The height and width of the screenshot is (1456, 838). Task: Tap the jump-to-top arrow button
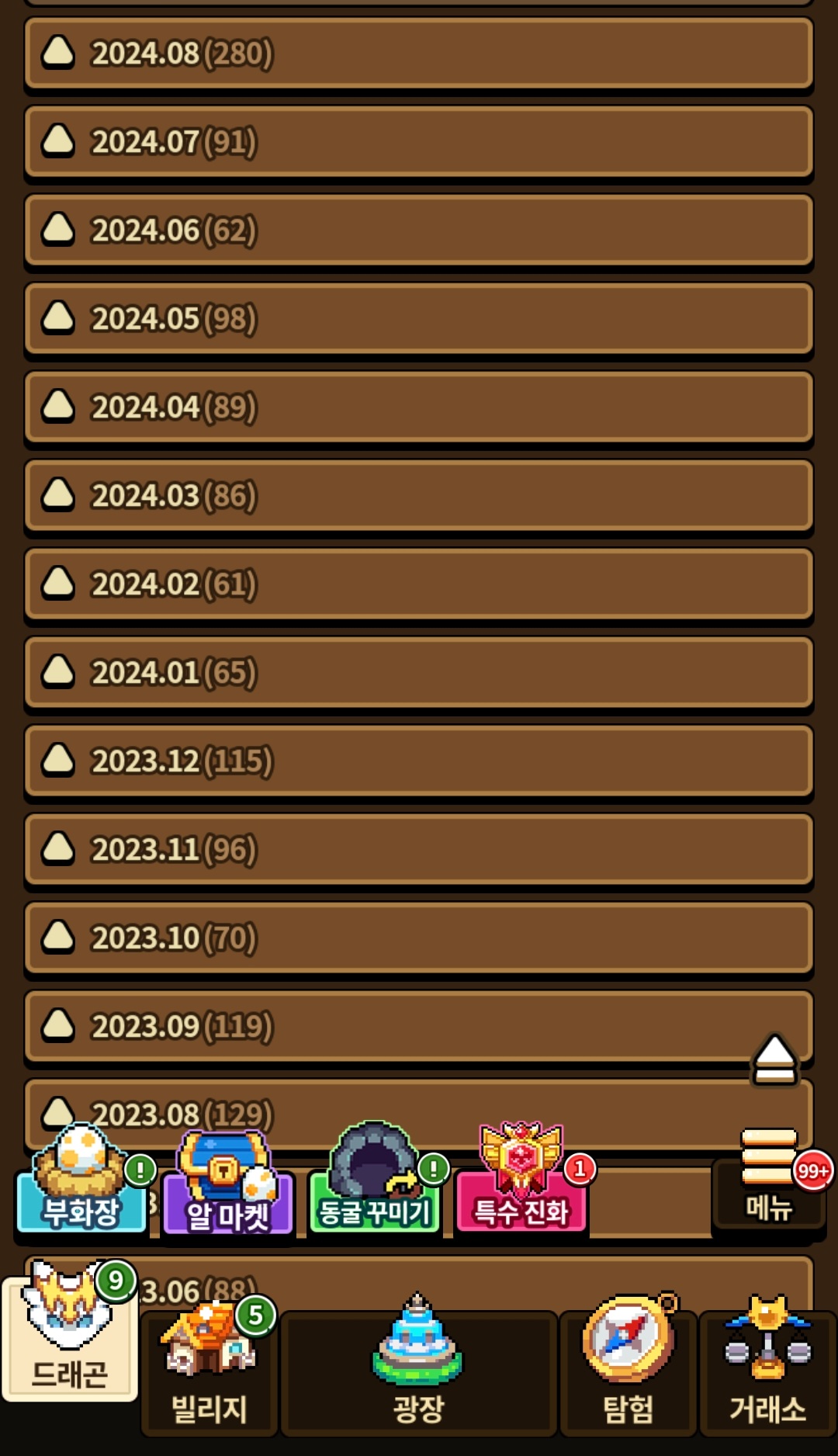[x=774, y=1060]
